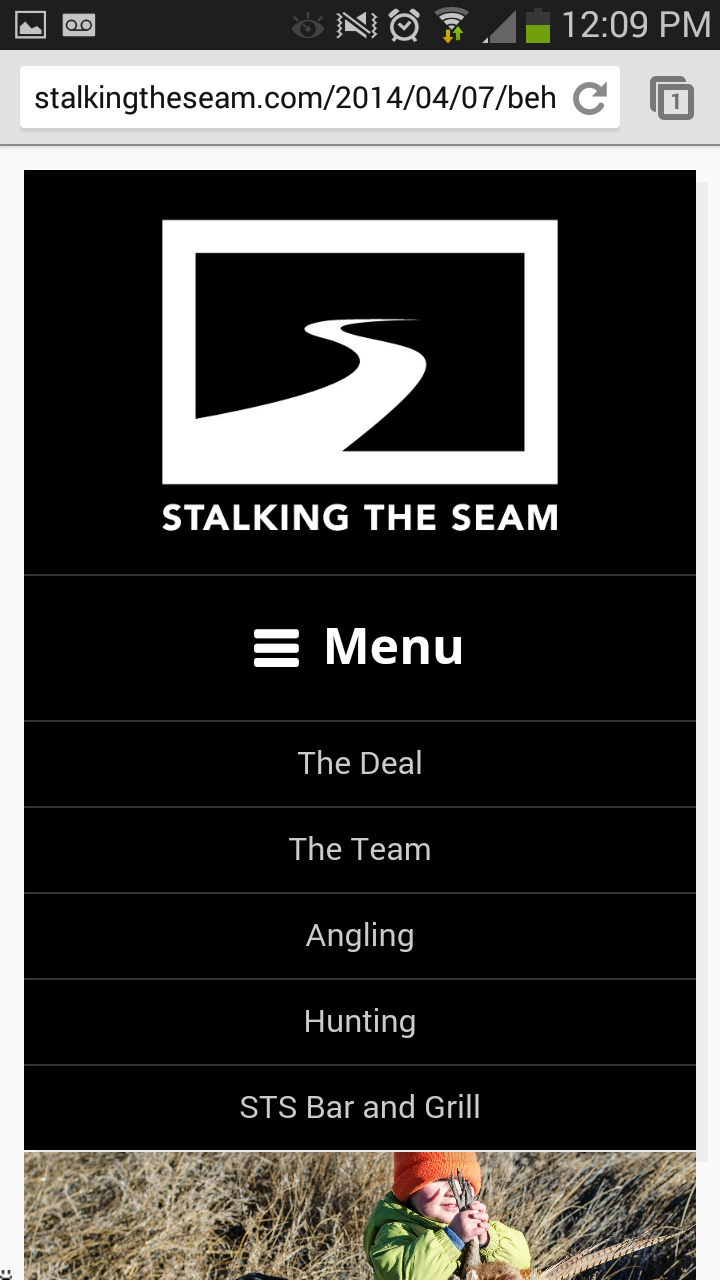Viewport: 720px width, 1280px height.
Task: Go to The Team section
Action: [x=360, y=850]
